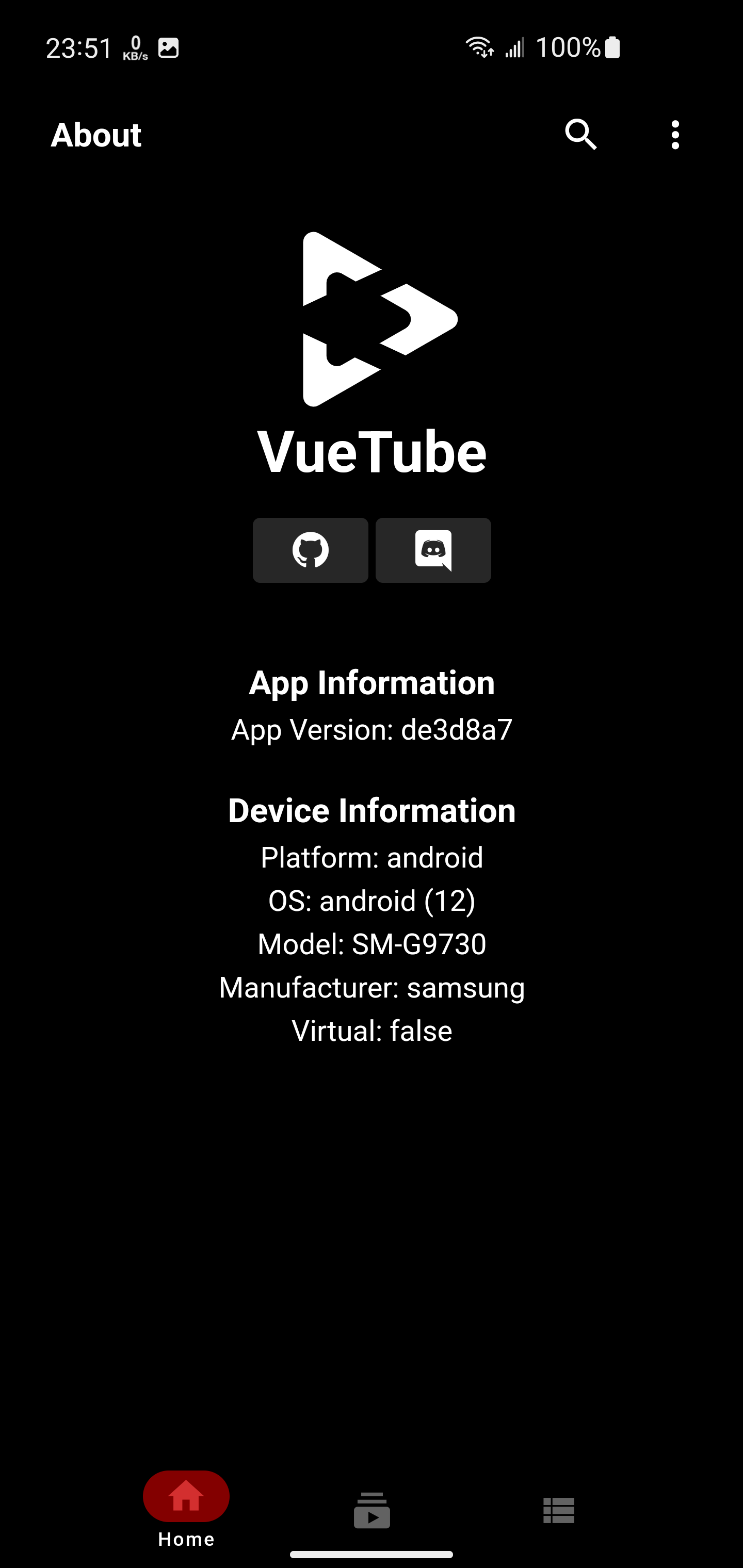Tap the Model SM-G9730 entry
The height and width of the screenshot is (1568, 743).
click(372, 943)
